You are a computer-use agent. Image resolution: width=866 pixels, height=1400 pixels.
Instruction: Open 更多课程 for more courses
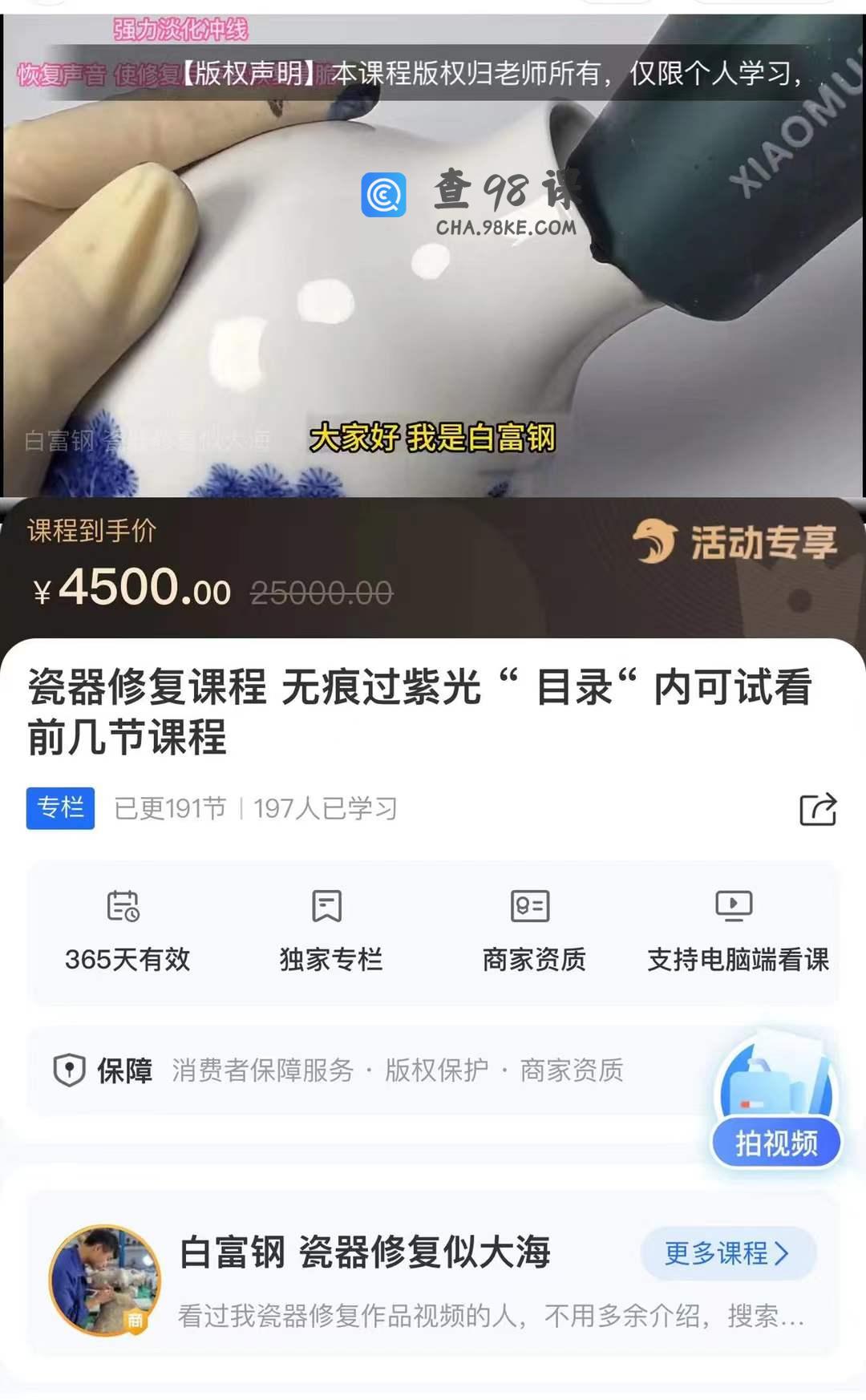pyautogui.click(x=727, y=1252)
